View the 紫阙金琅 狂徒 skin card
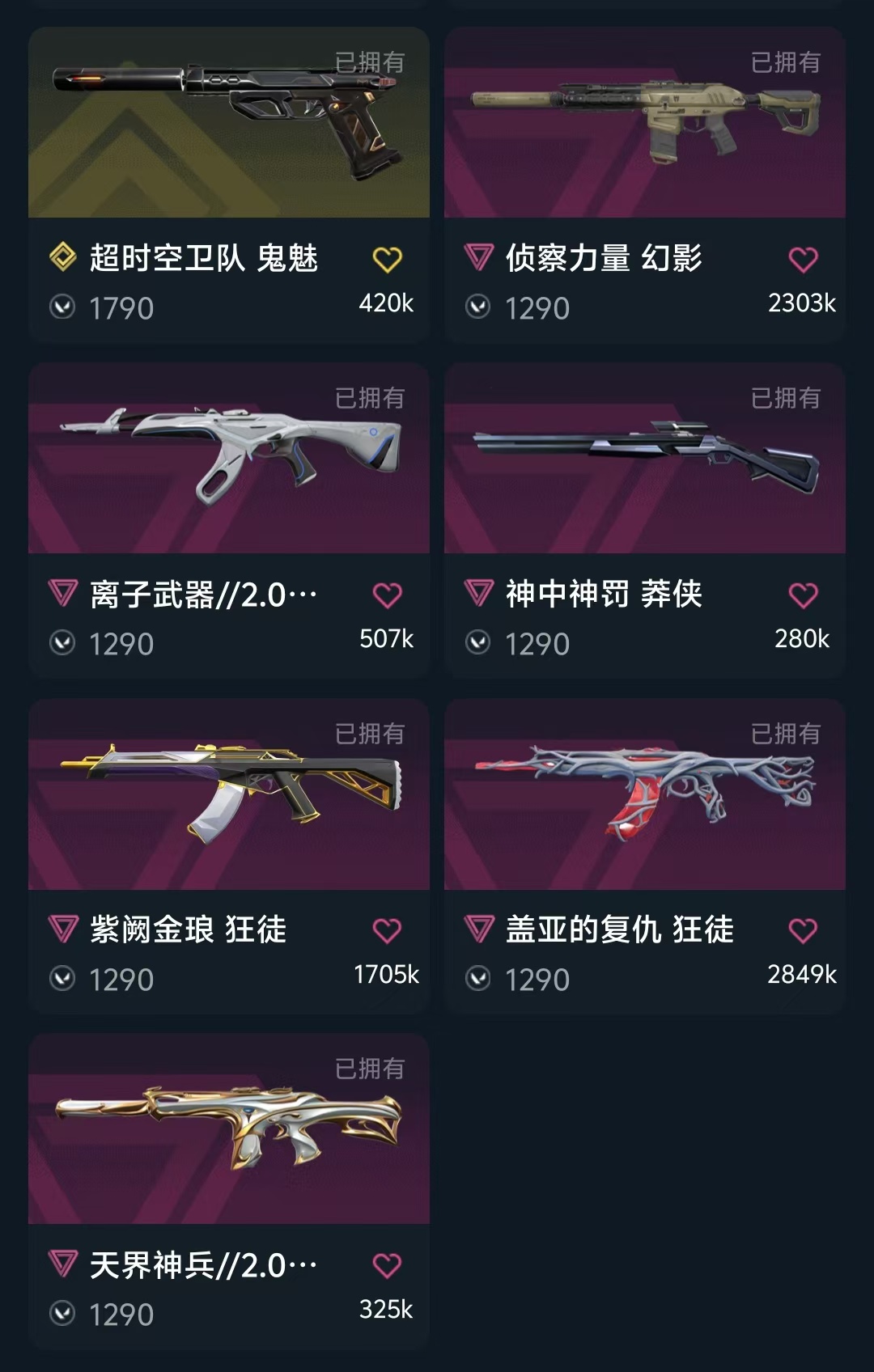874x1372 pixels. [x=229, y=857]
